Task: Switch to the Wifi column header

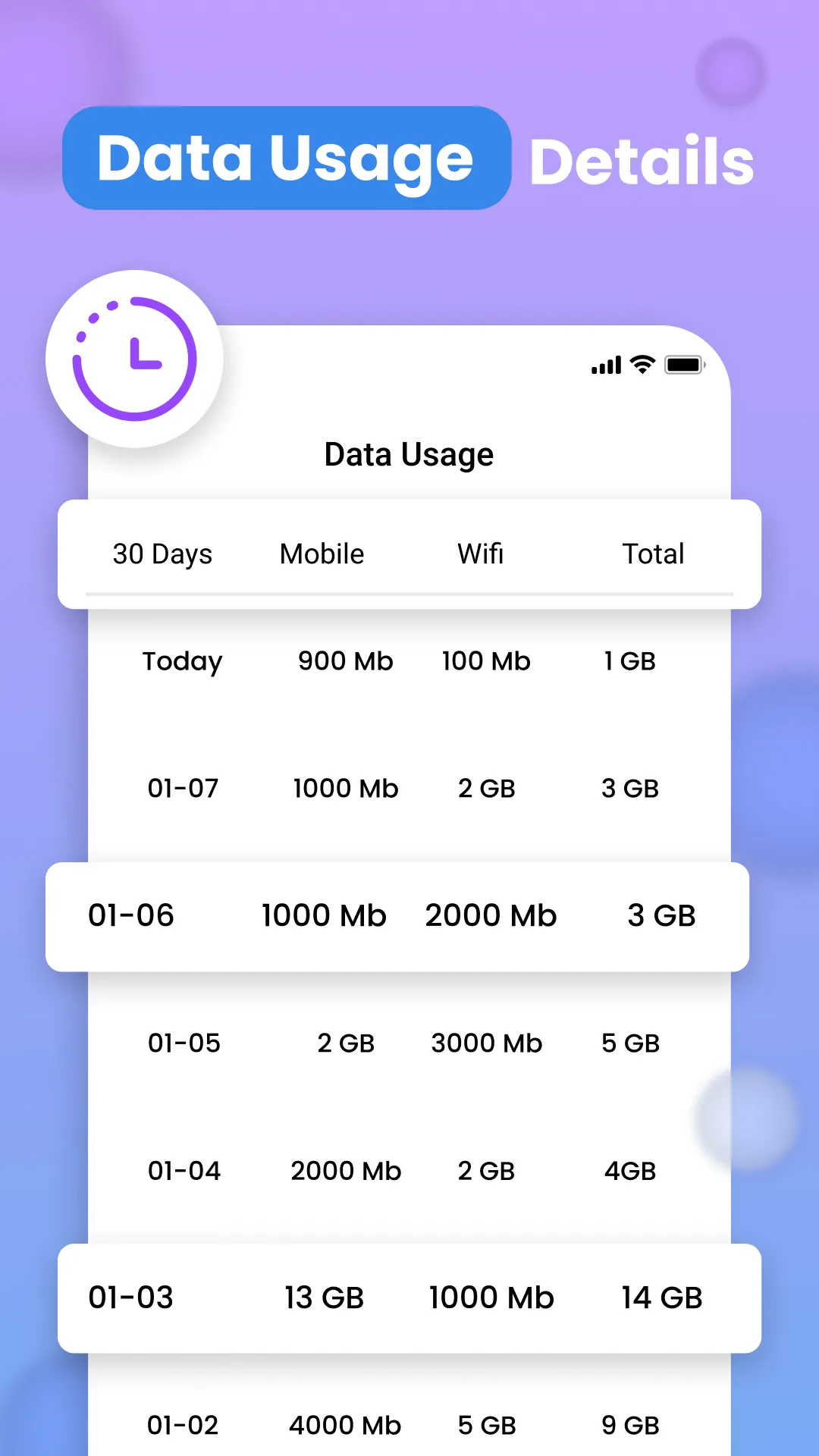Action: pos(479,554)
